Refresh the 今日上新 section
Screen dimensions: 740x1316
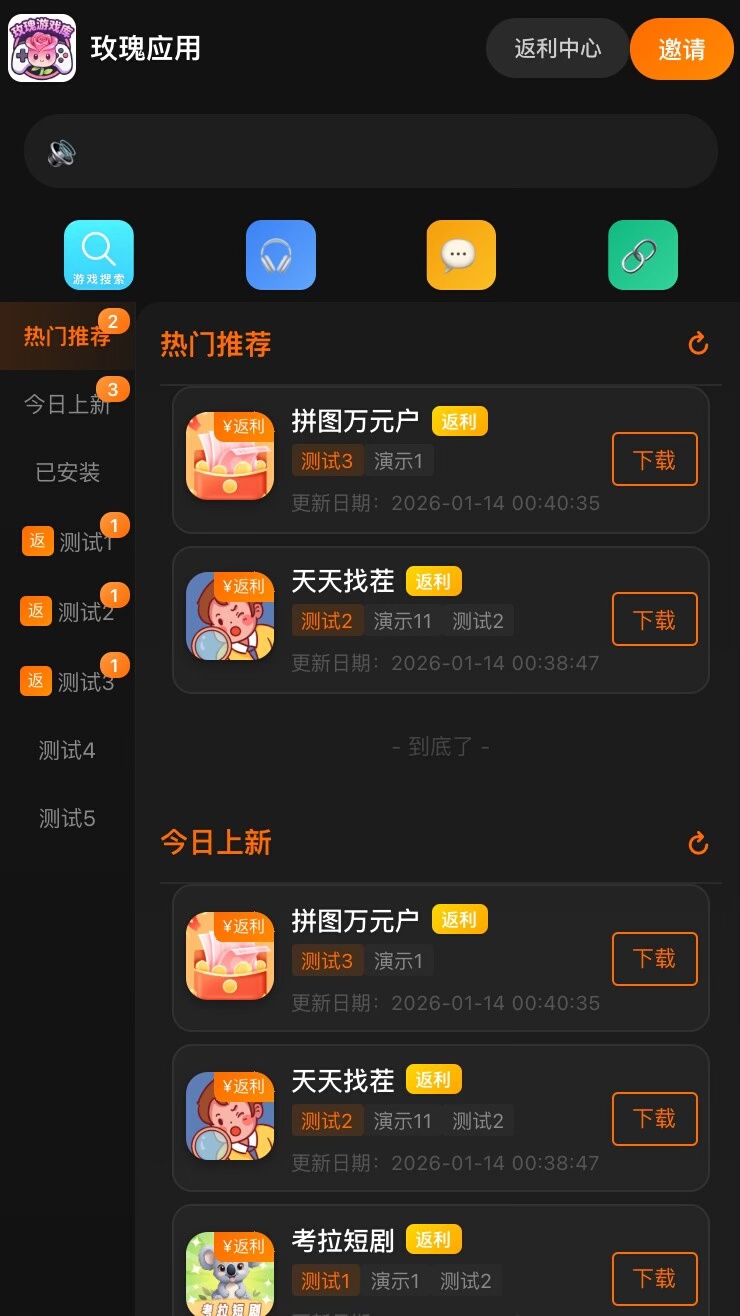tap(698, 843)
